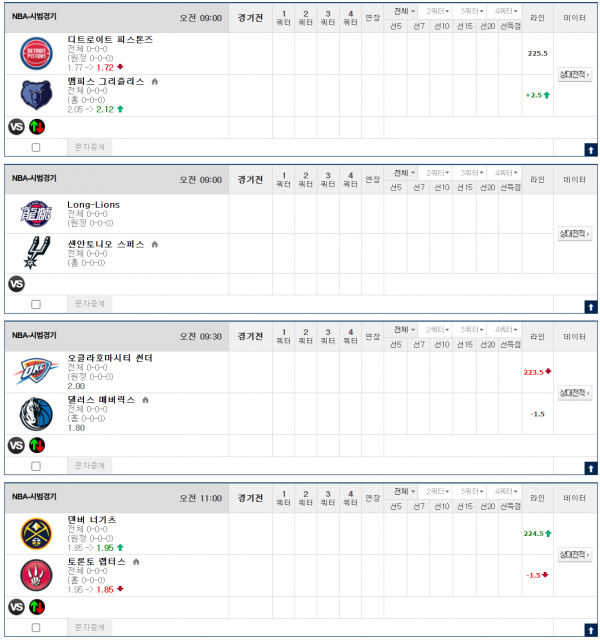600x640 pixels.
Task: Tap 문자중계 under the Detroit Pistons game
Action: click(x=89, y=147)
